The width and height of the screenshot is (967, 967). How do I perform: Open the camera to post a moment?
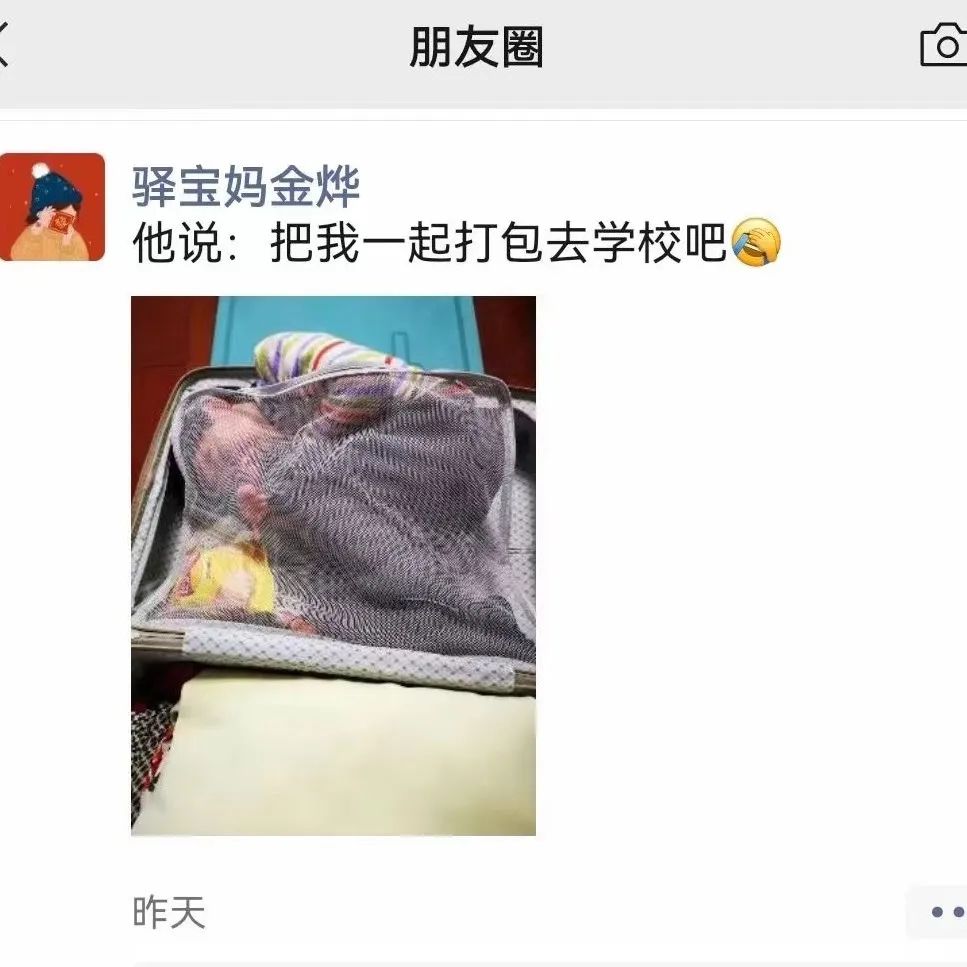click(943, 46)
